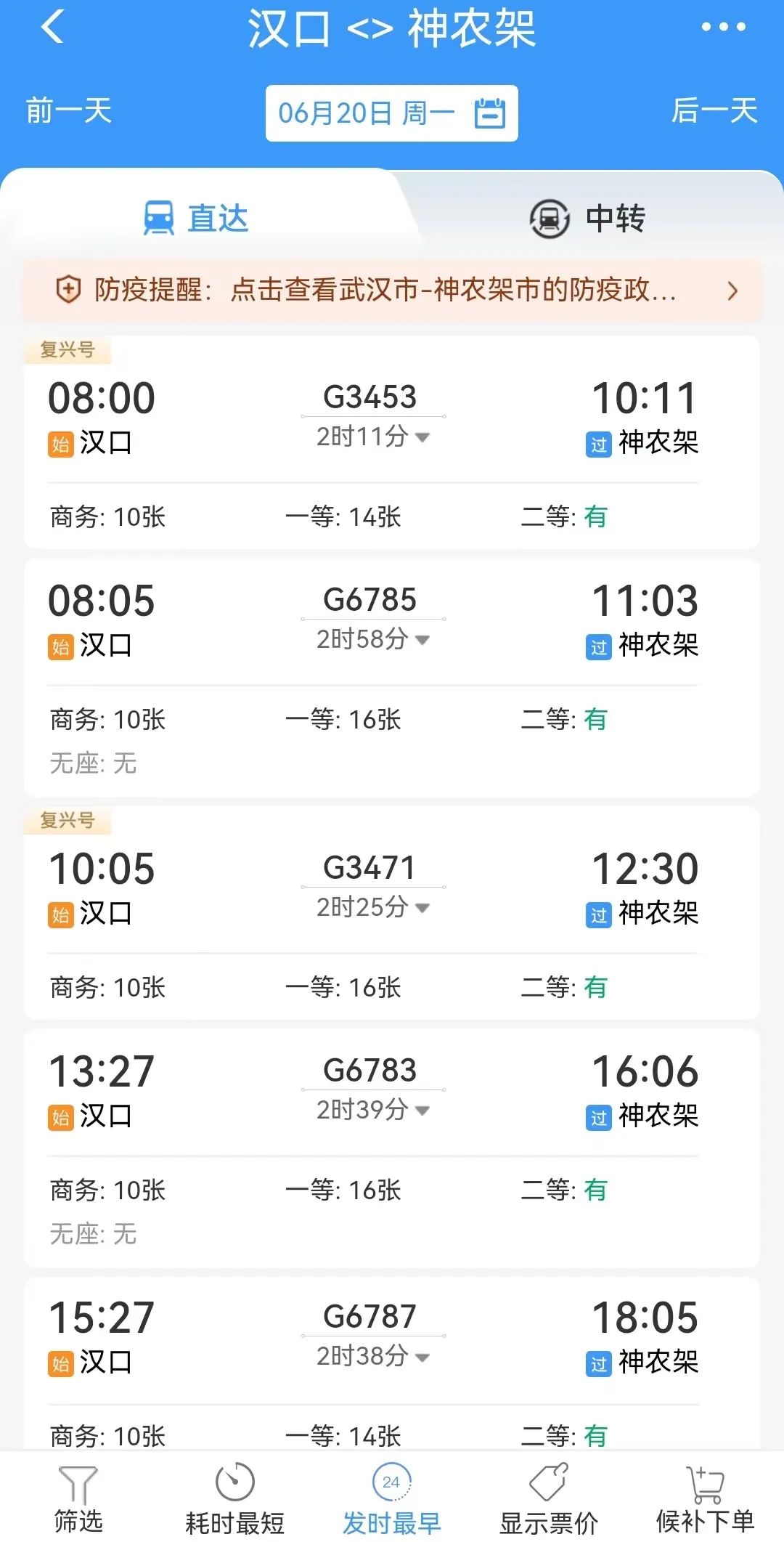Expand the 2时11分 stops list for G3453

tap(373, 437)
